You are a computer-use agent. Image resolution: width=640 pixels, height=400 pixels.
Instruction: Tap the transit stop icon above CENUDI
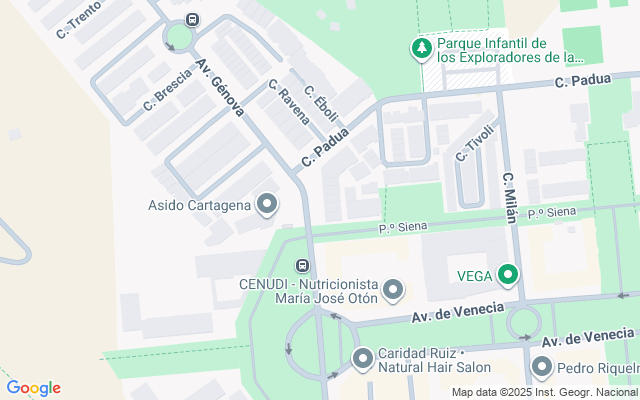[x=301, y=265]
